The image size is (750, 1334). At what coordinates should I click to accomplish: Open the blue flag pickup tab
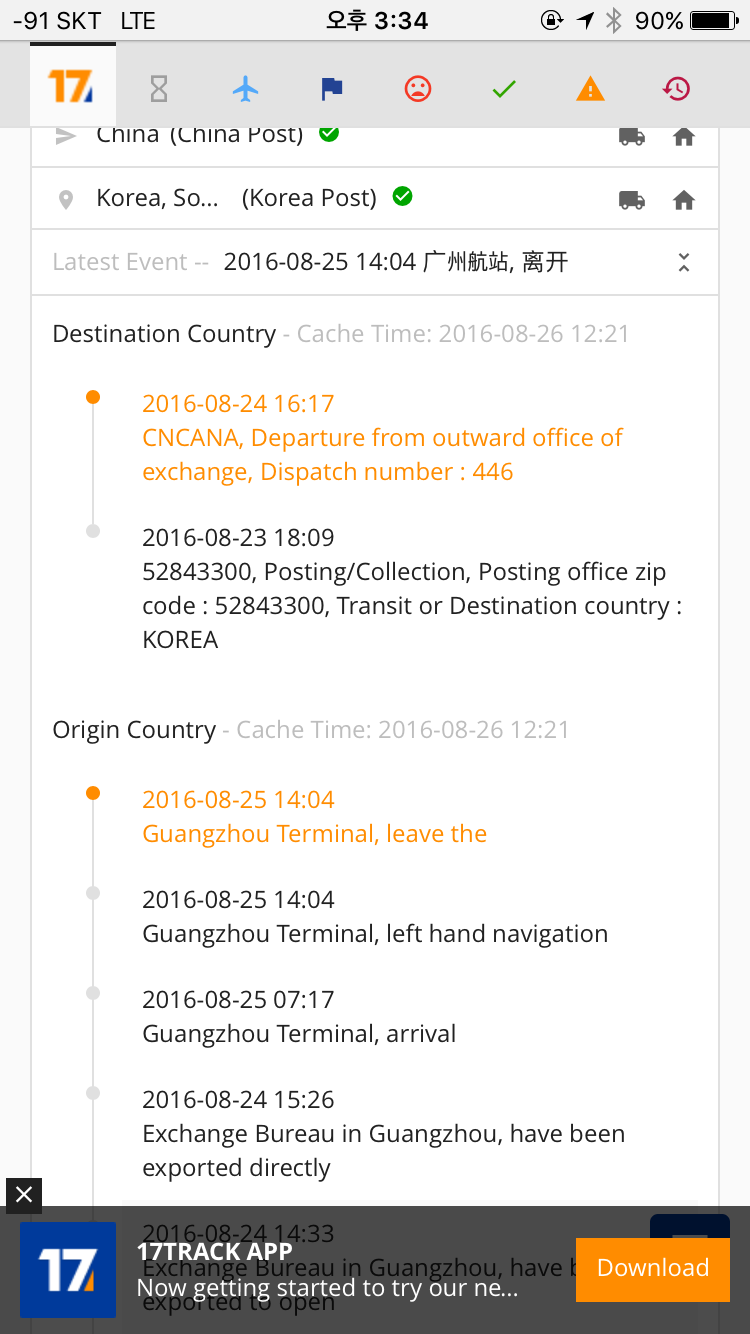pyautogui.click(x=332, y=89)
